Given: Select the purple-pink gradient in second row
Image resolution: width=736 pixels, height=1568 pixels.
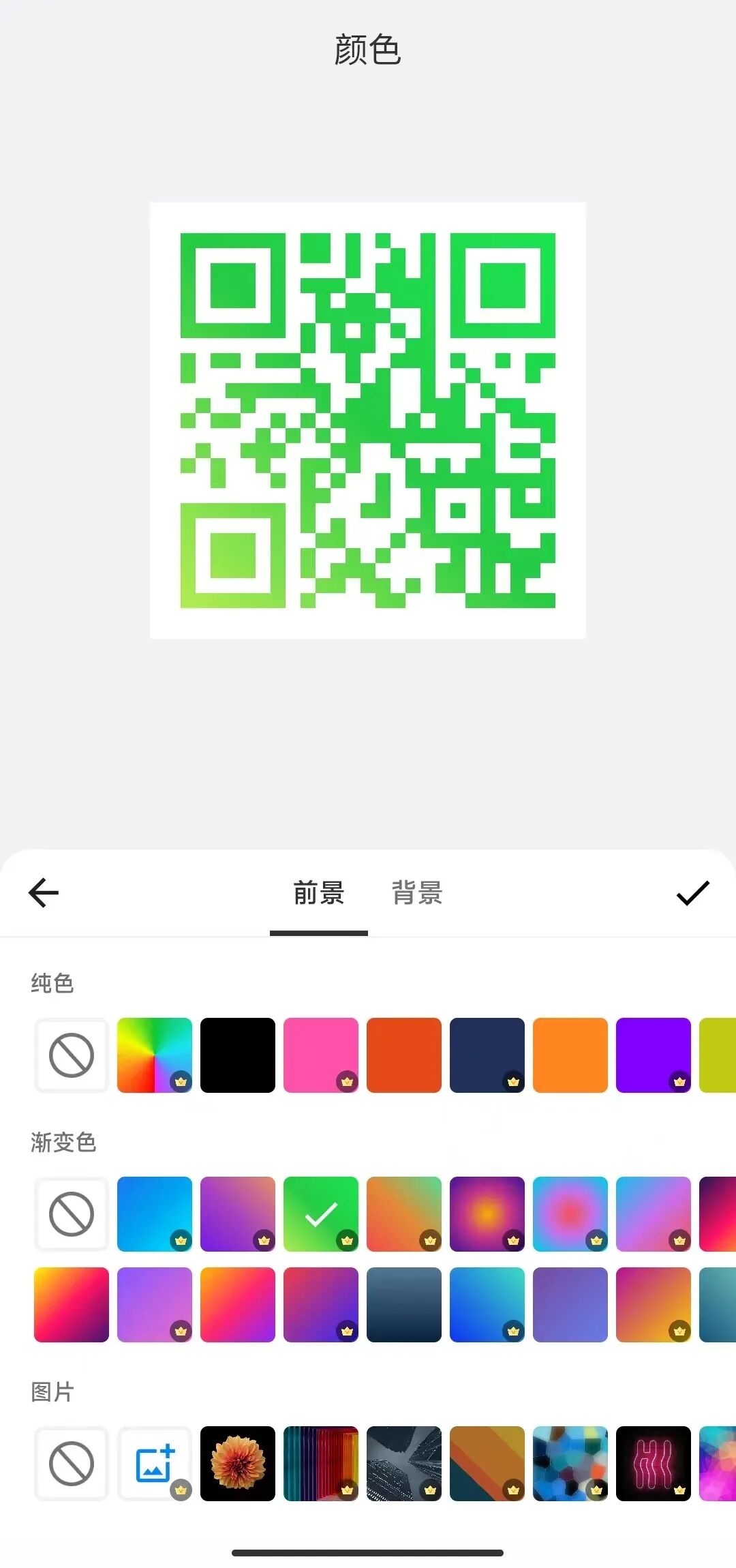Looking at the screenshot, I should click(x=154, y=1306).
